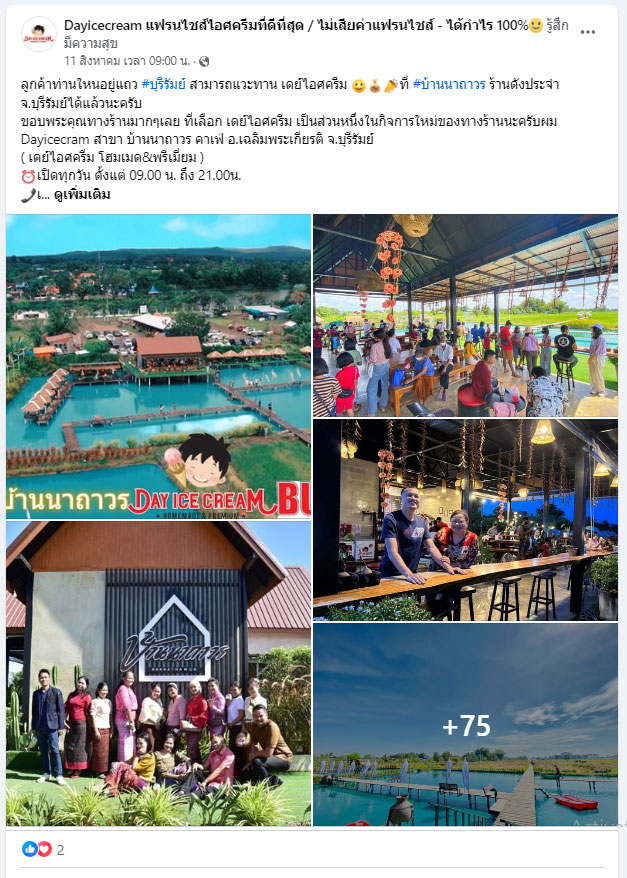This screenshot has height=878, width=627.
Task: Open the photo of the couple at the counter
Action: coord(465,520)
